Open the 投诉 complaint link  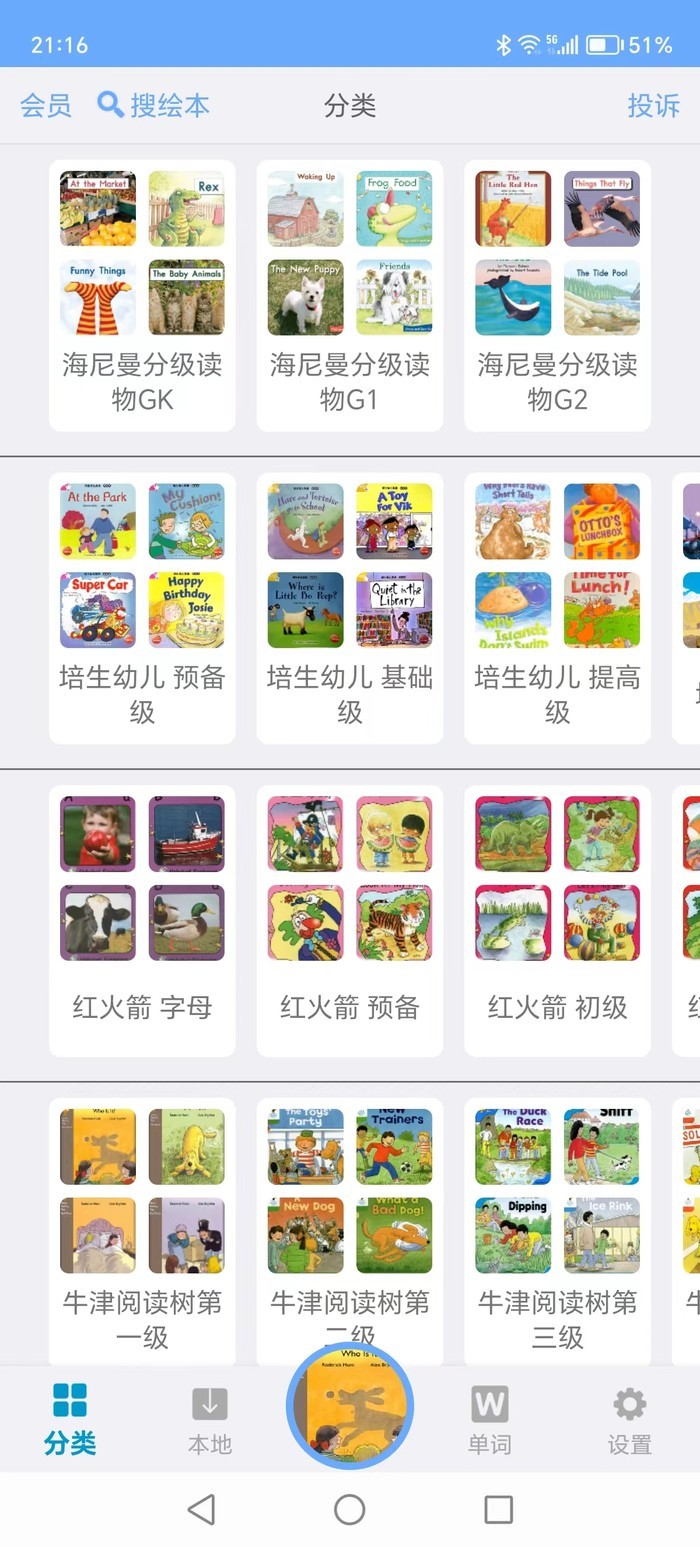(653, 105)
